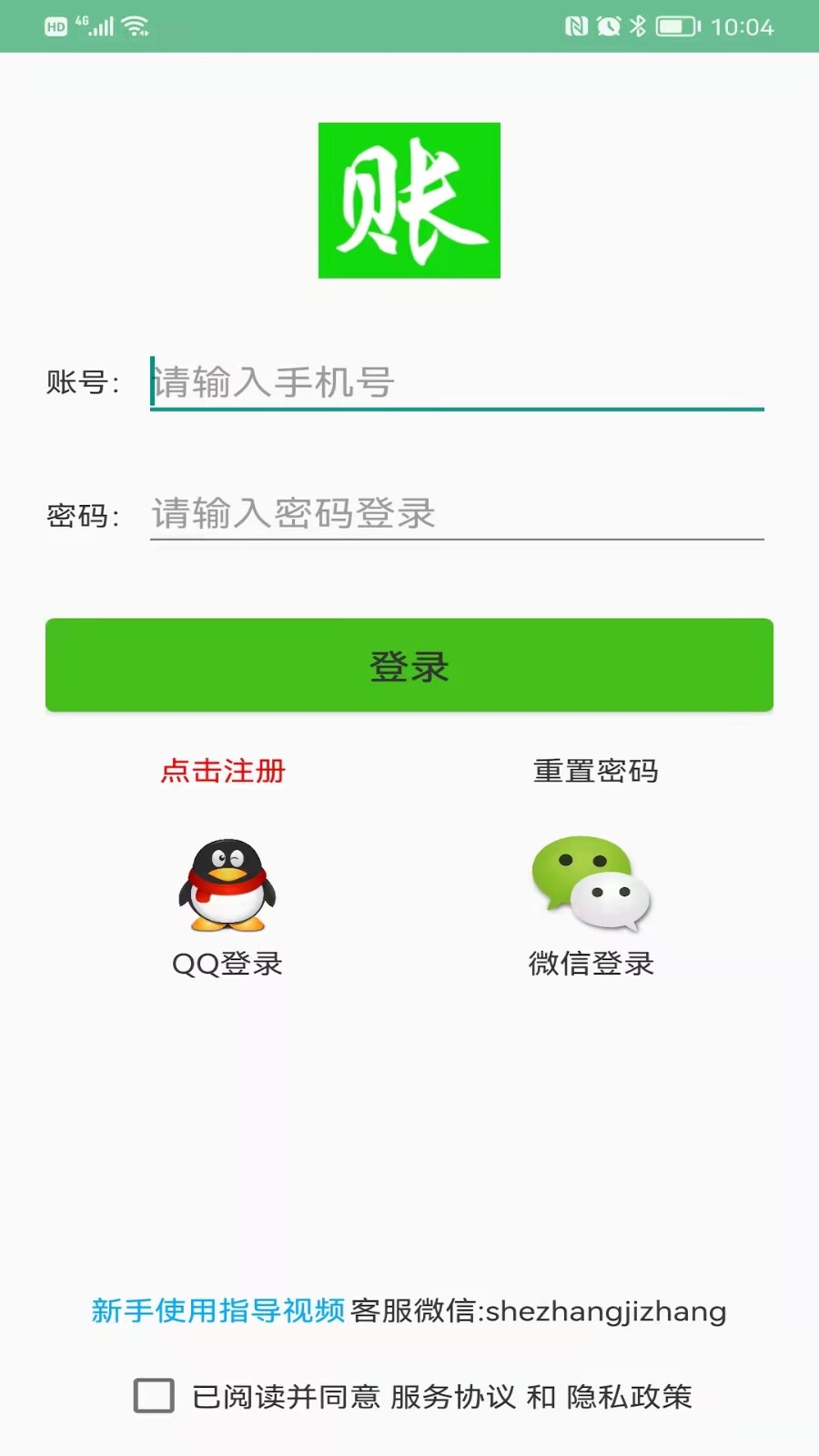Watch the 新手使用指导视频 tutorial
Image resolution: width=819 pixels, height=1456 pixels.
click(217, 1311)
